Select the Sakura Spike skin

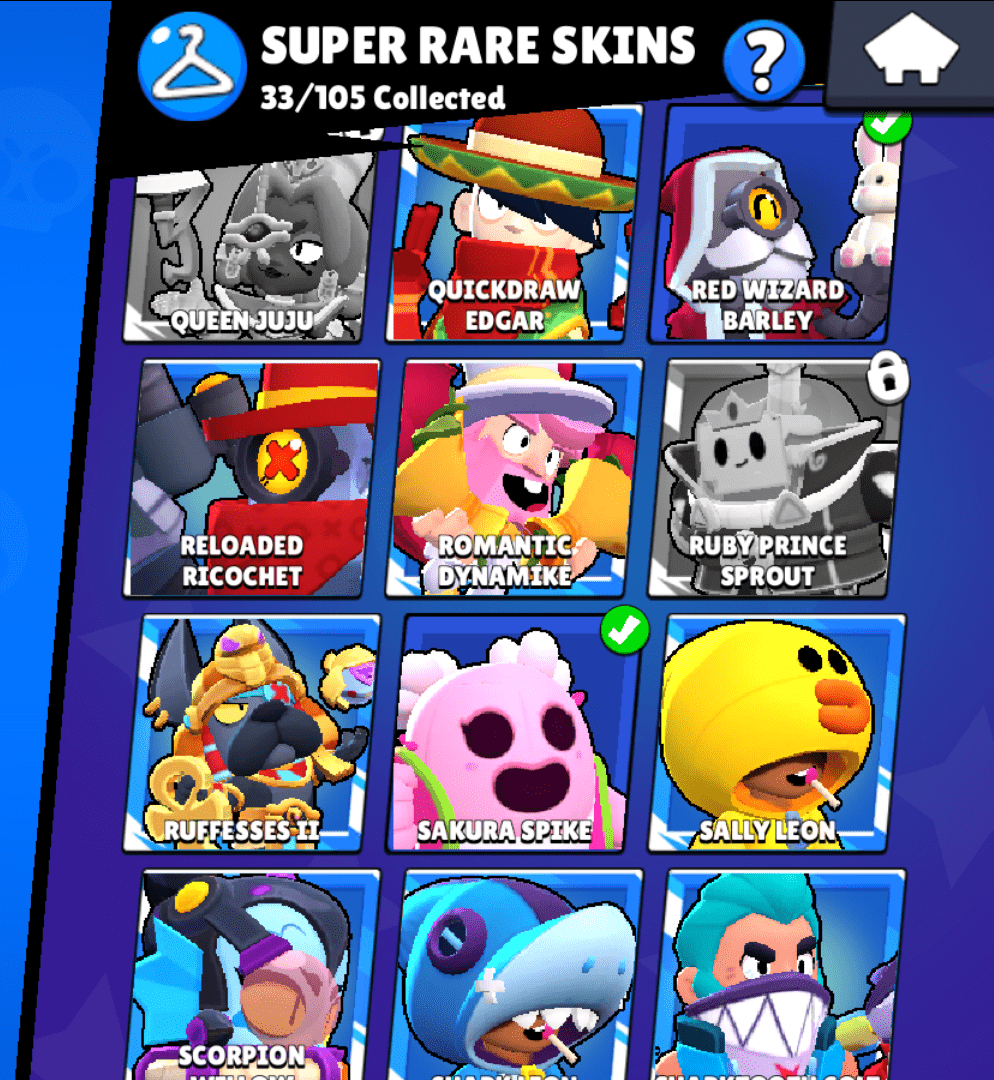[513, 733]
